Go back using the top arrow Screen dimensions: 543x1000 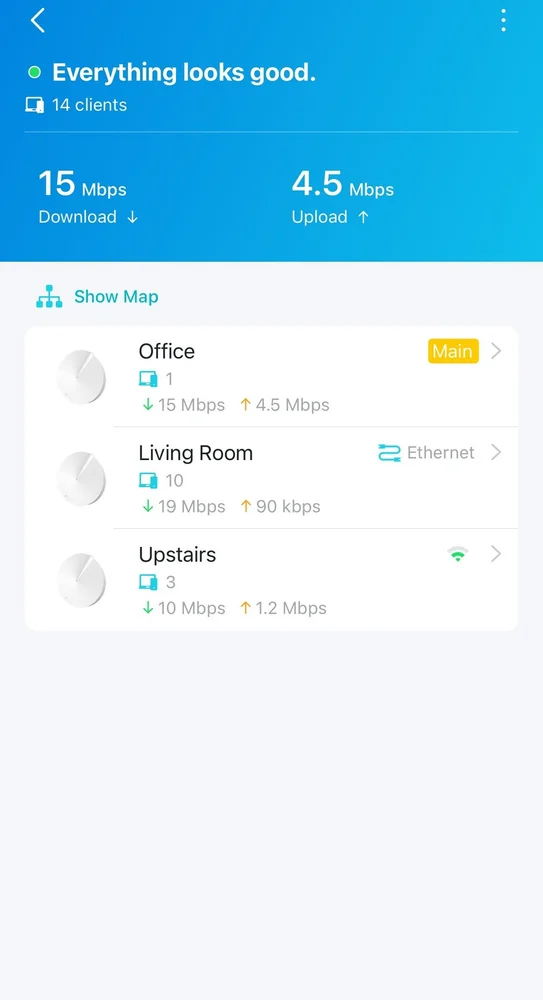tap(38, 20)
